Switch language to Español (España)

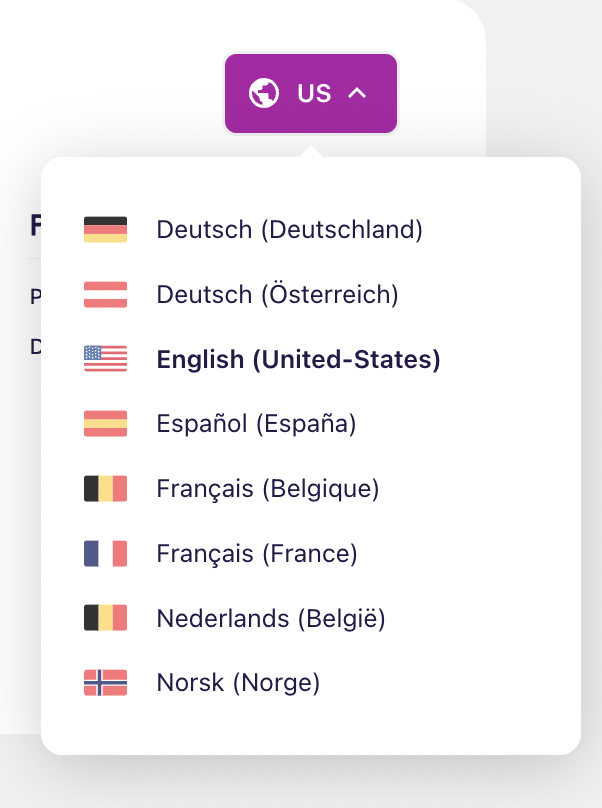256,424
